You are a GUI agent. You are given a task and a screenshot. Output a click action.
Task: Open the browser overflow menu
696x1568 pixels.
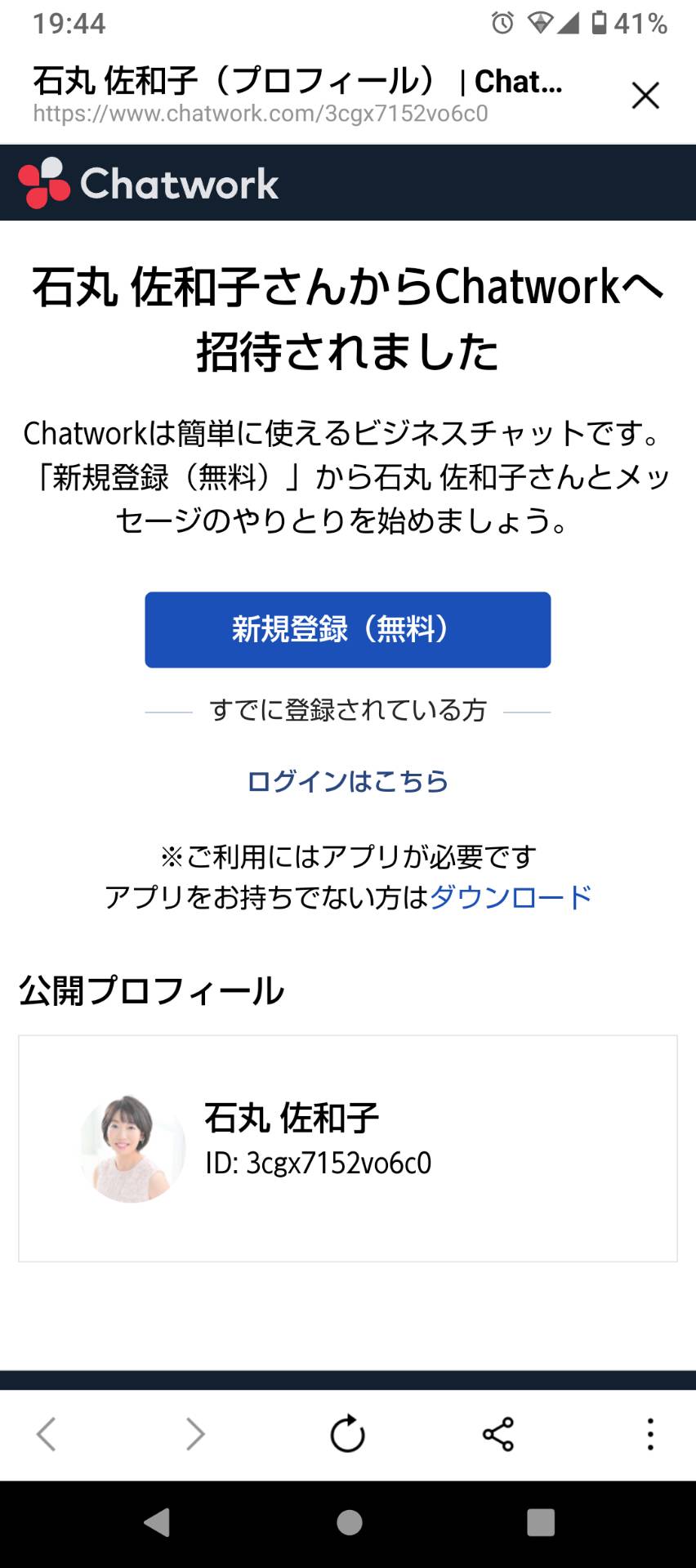click(650, 1434)
